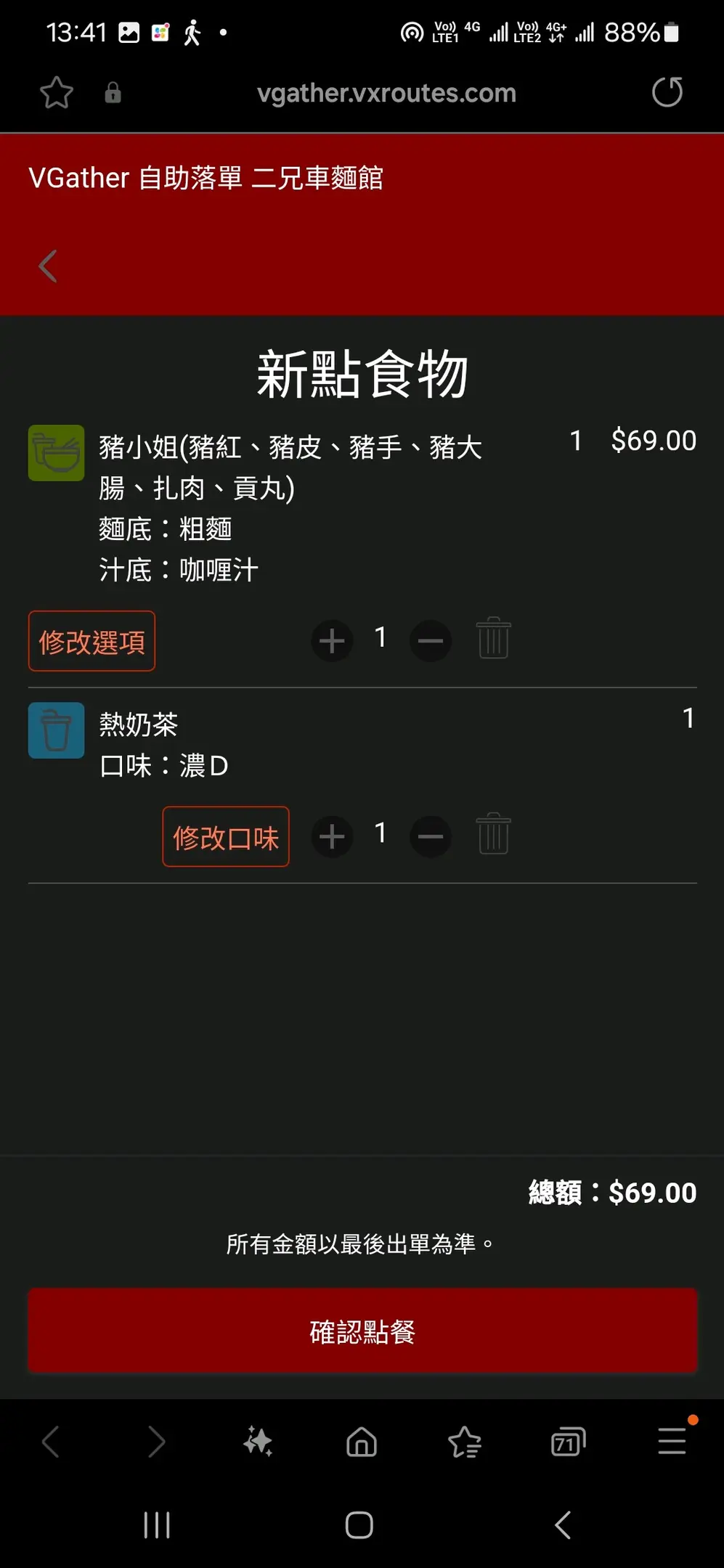Open the browser tabs view

[569, 1441]
